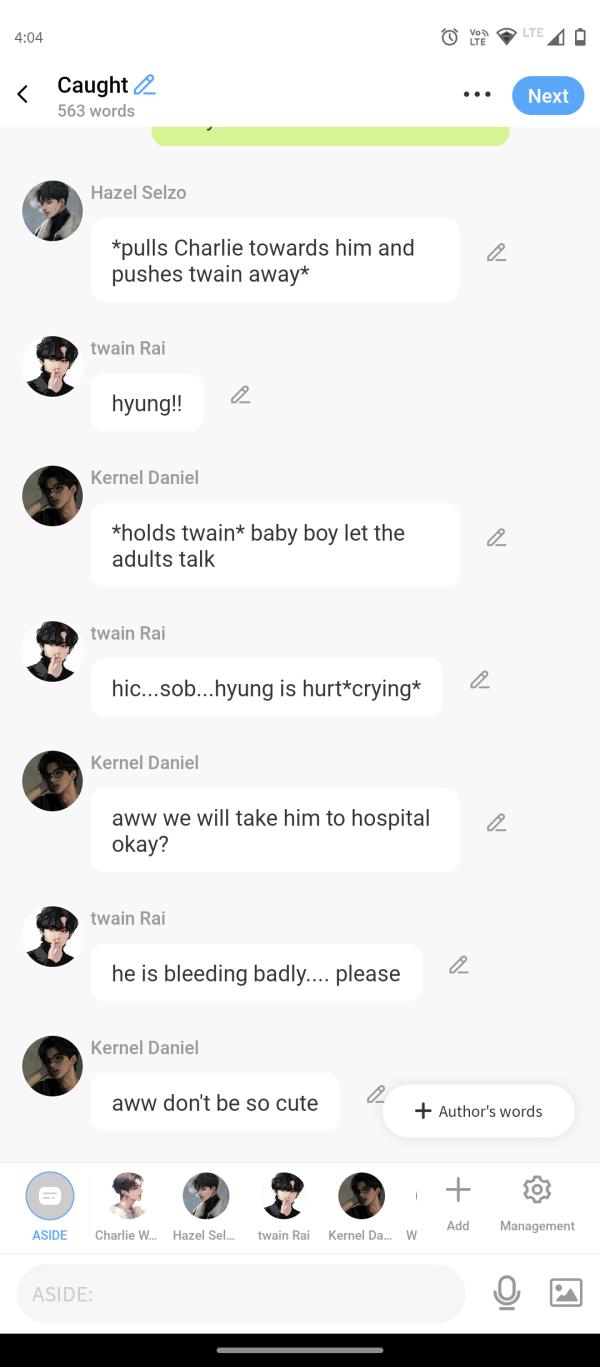
Task: Edit Hazel Selzo's pulls Charlie message
Action: (496, 253)
